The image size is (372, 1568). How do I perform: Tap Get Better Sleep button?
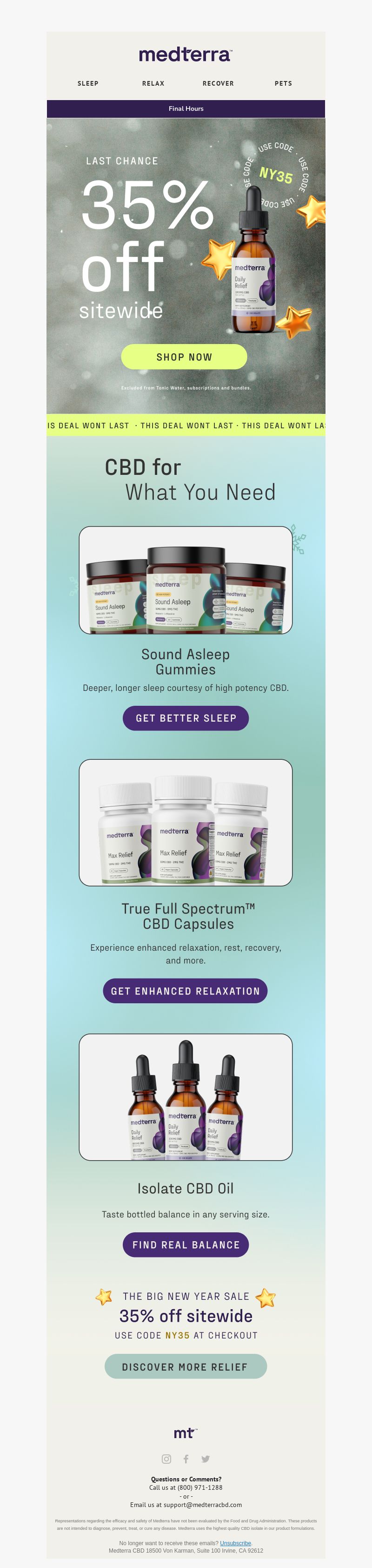(186, 718)
